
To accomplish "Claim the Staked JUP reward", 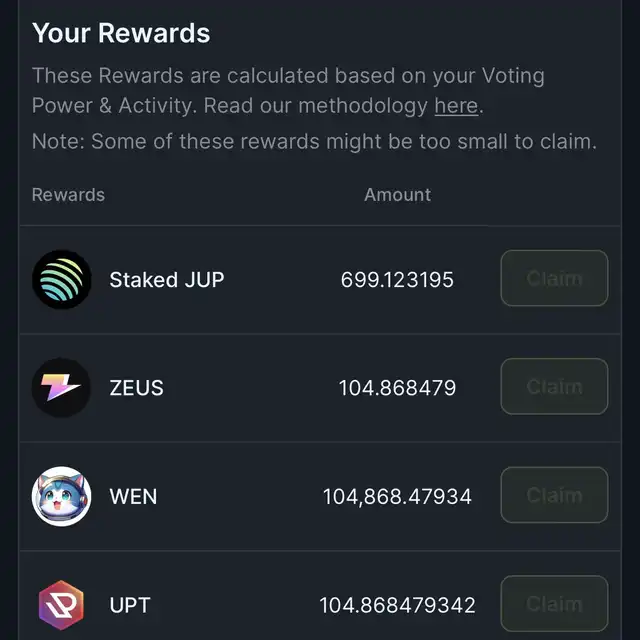I will 554,278.
